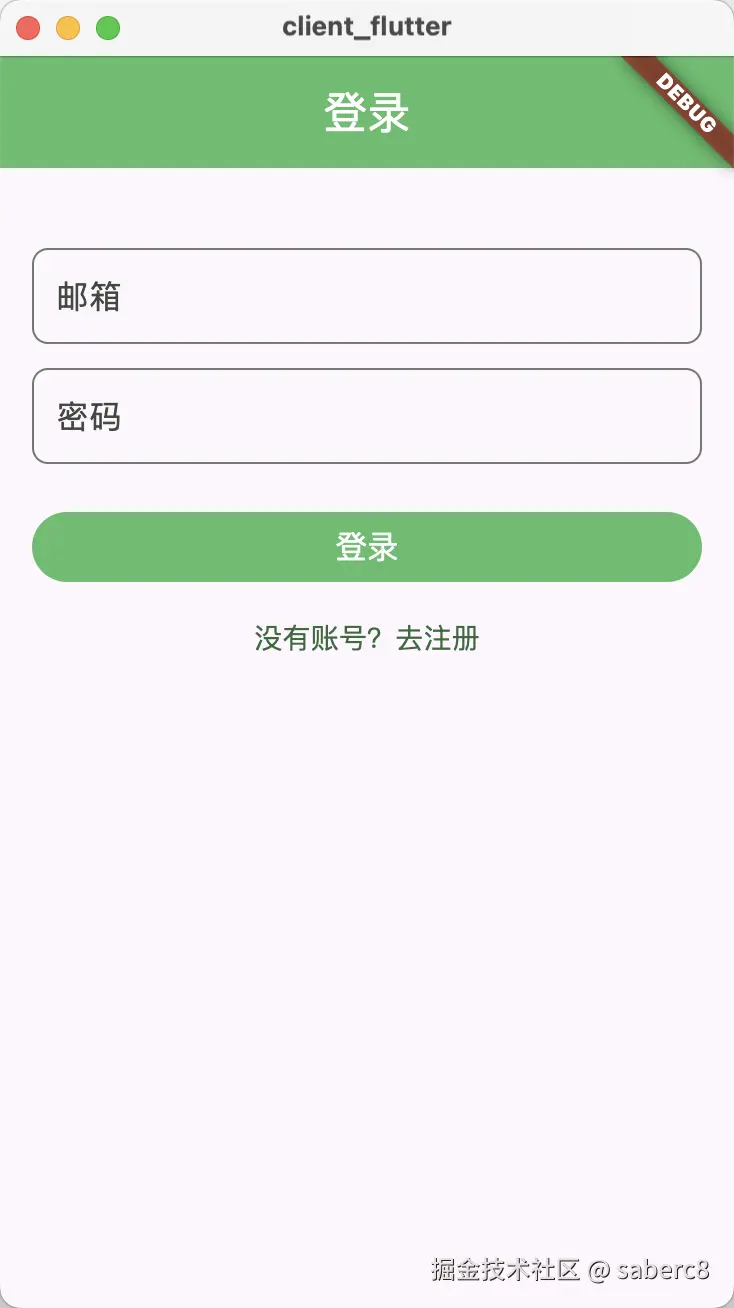Submit with the green 登录 button
This screenshot has width=734, height=1308.
pos(366,547)
